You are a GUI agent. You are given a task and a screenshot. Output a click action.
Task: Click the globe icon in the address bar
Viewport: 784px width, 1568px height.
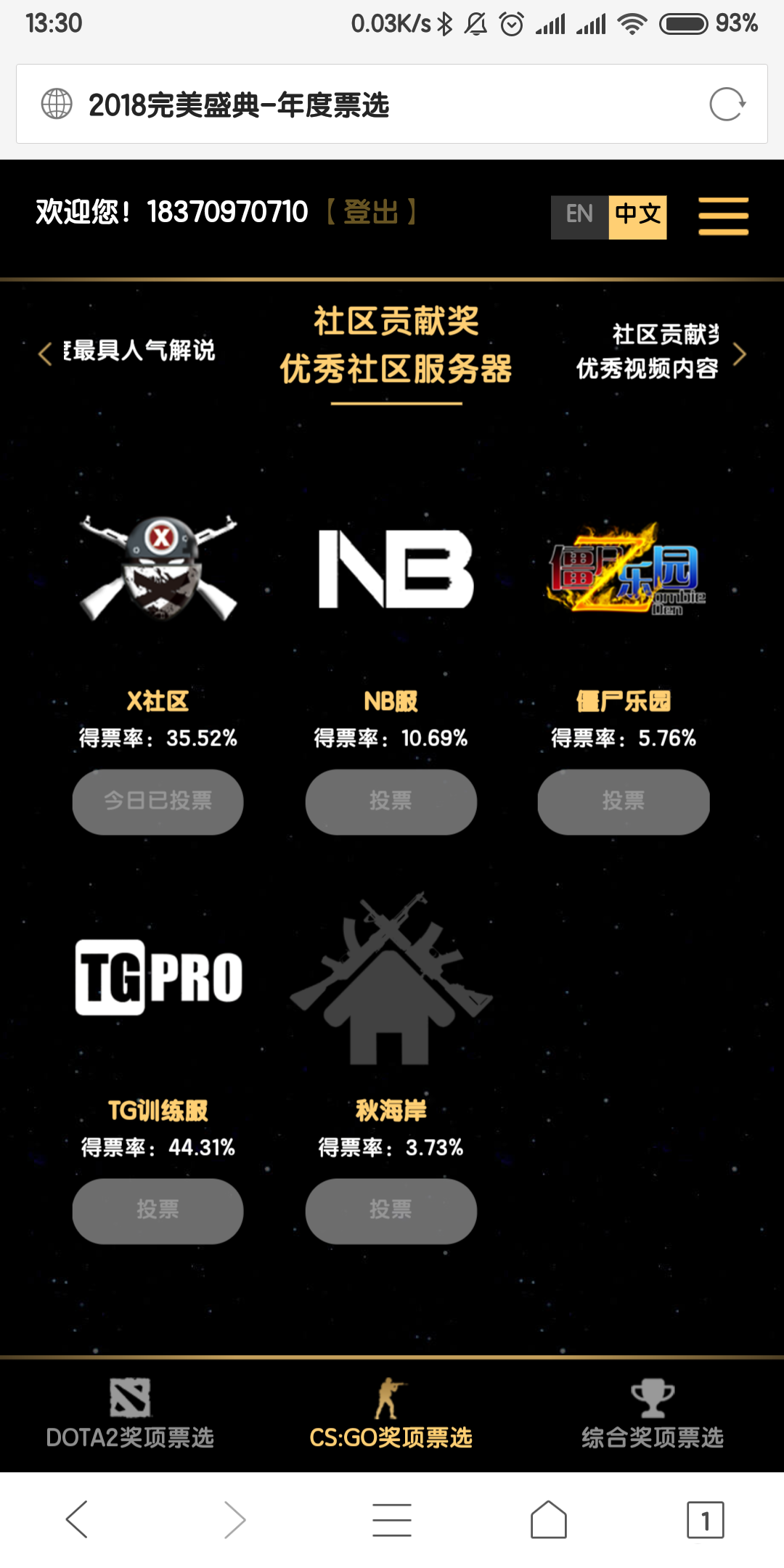(x=51, y=105)
